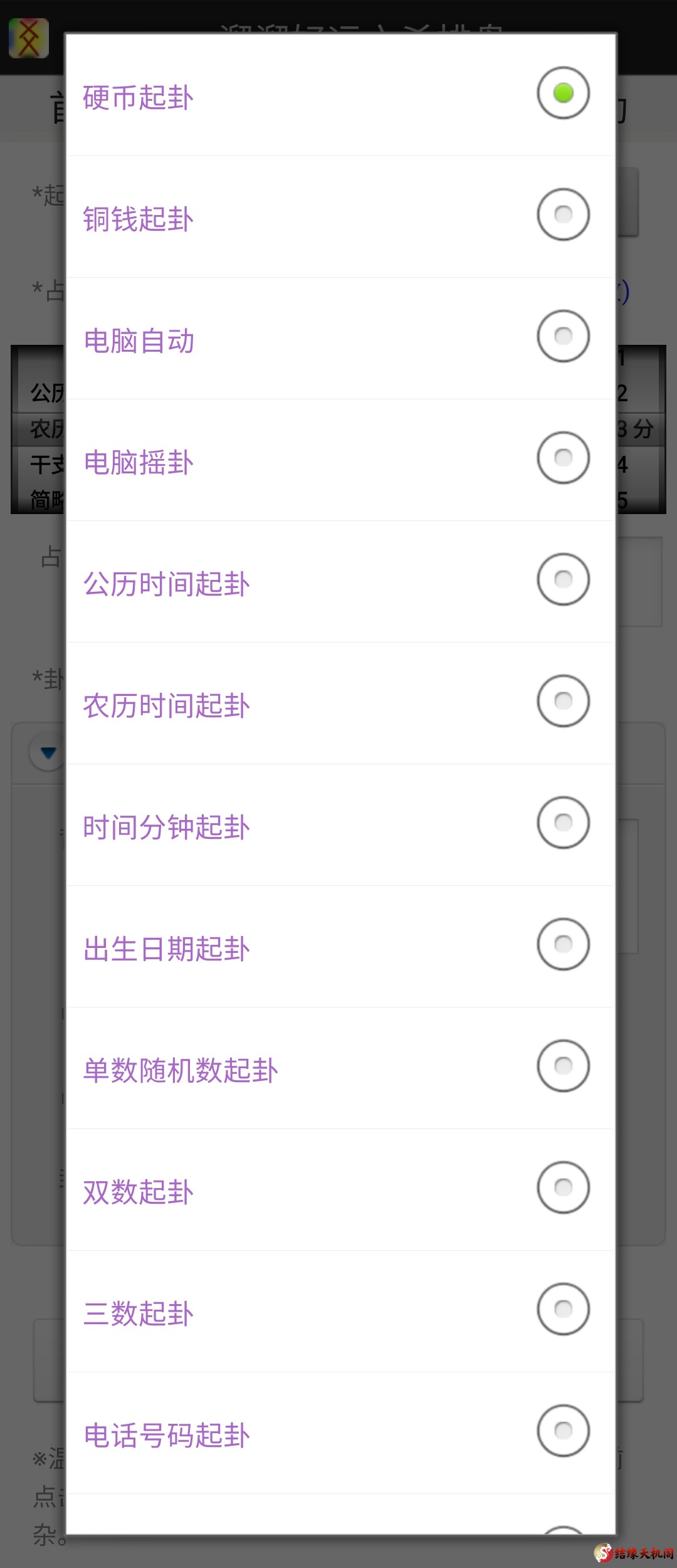This screenshot has width=677, height=1568.
Task: Choose 出生日期起卦
Action: (340, 947)
